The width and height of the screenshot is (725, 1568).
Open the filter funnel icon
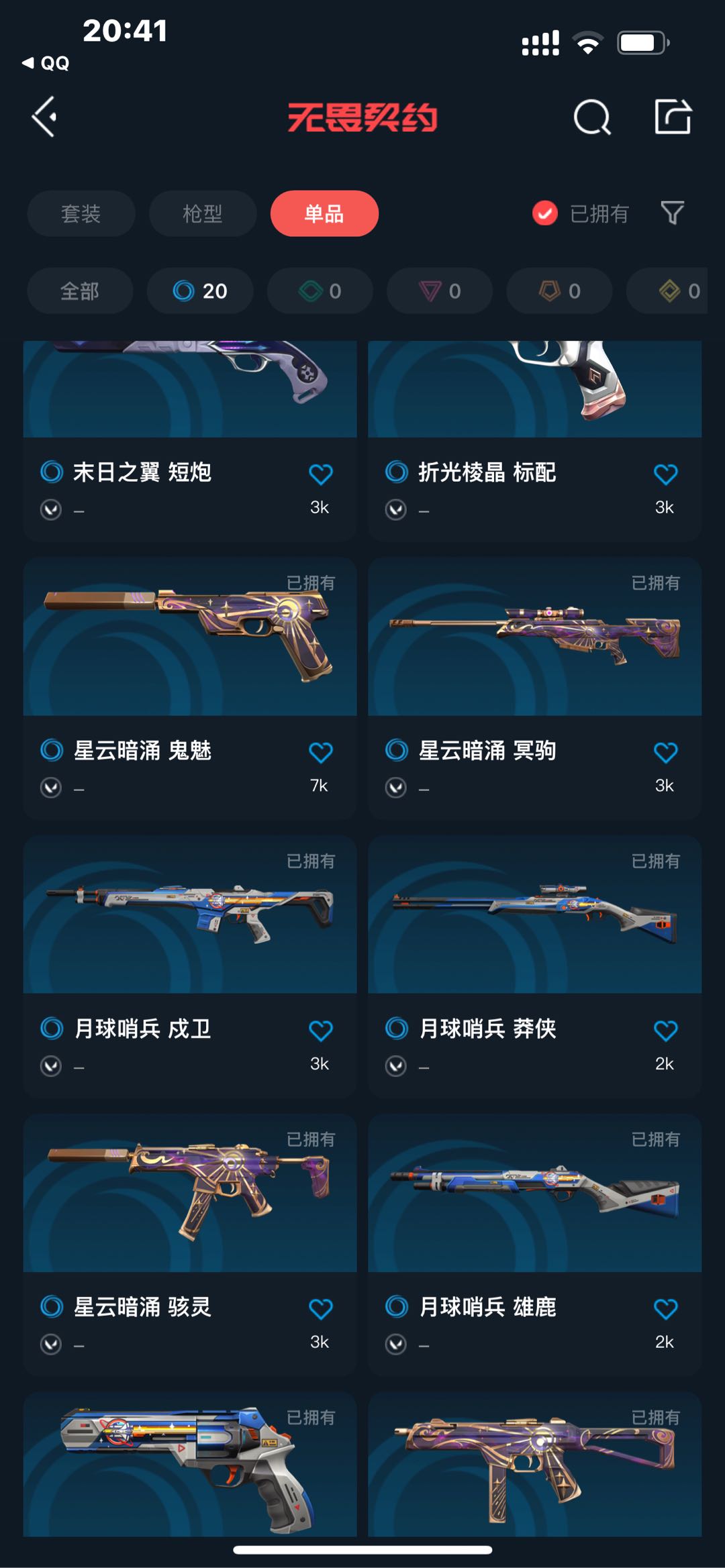pos(672,213)
